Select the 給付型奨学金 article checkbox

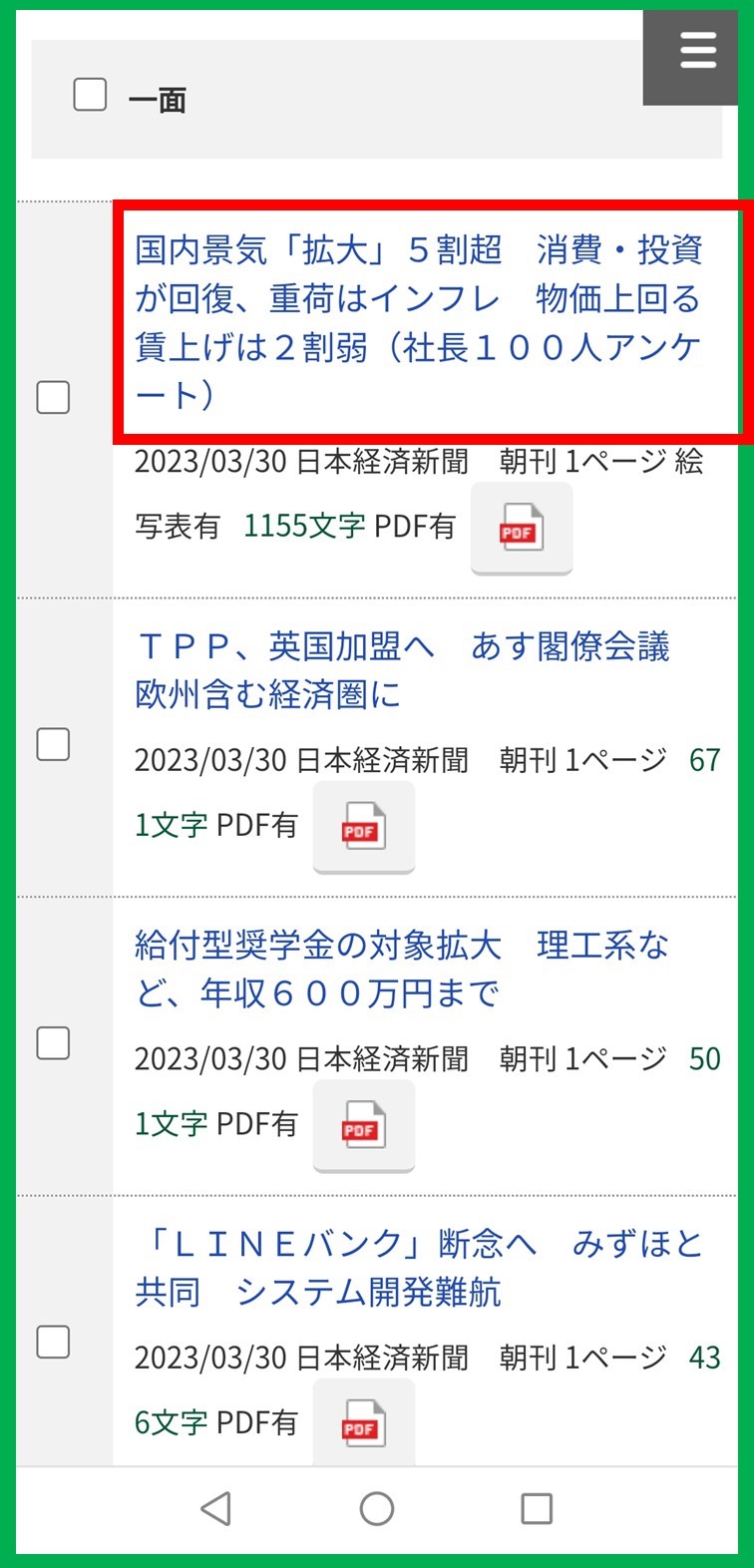click(x=53, y=1043)
